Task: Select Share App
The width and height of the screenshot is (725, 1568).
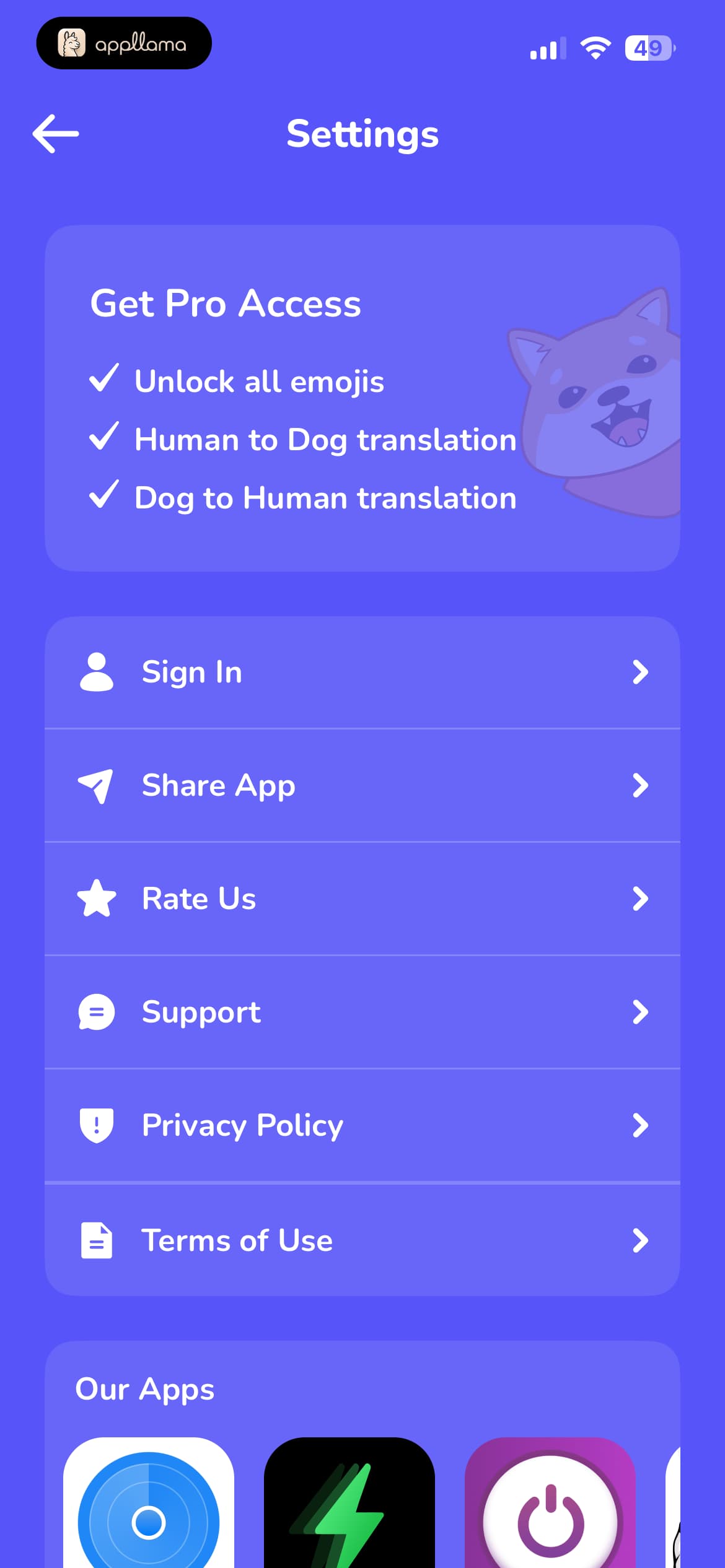Action: (362, 786)
